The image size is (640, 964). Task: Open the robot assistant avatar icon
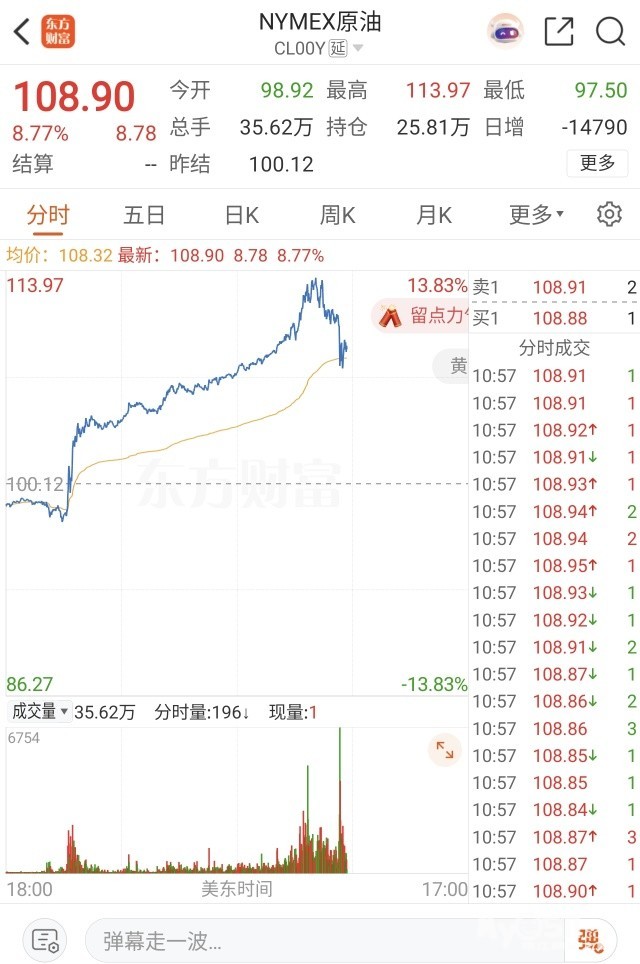(505, 31)
